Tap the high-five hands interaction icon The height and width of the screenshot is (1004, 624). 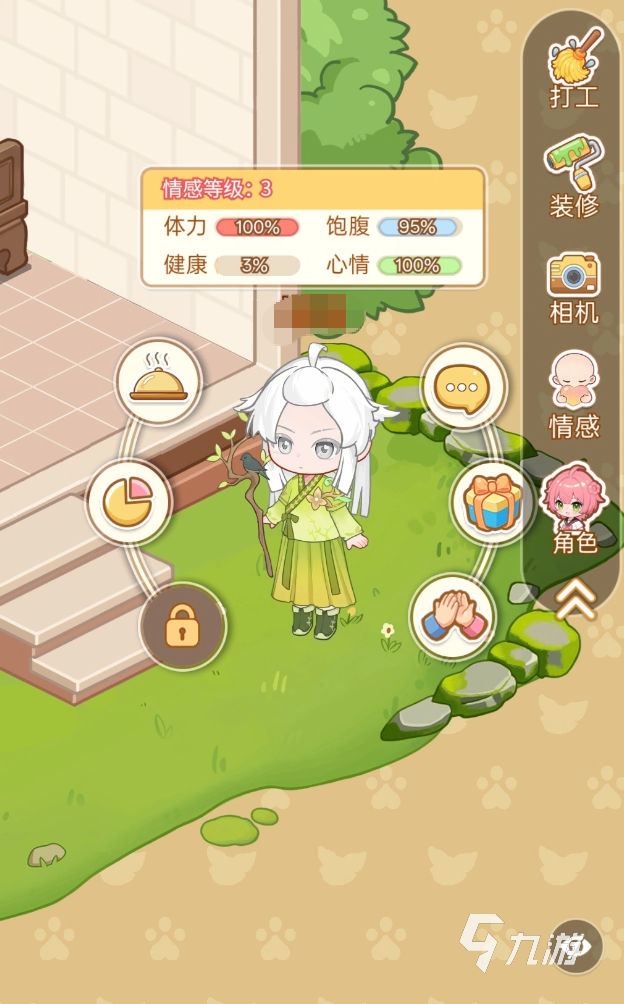453,616
